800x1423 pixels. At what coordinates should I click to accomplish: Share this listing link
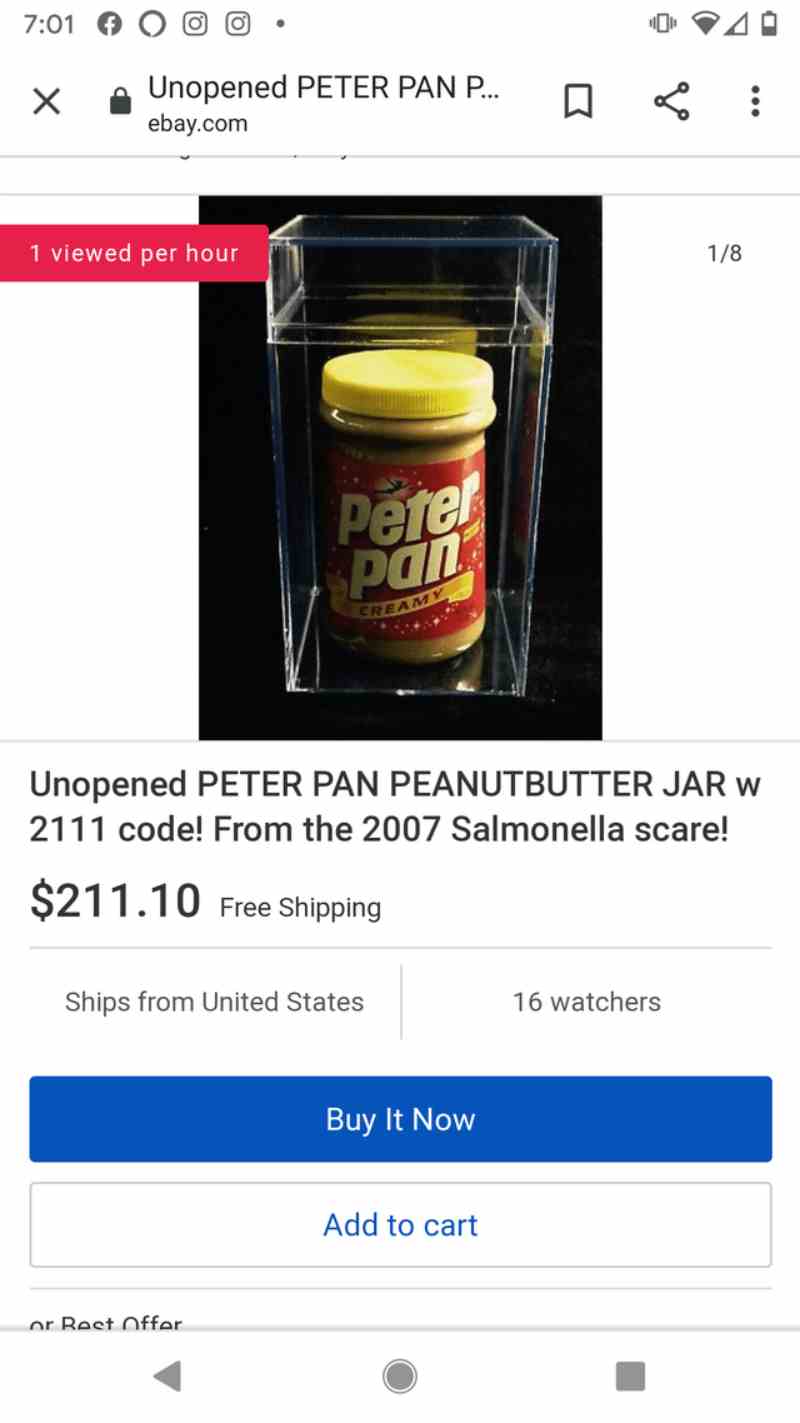671,101
